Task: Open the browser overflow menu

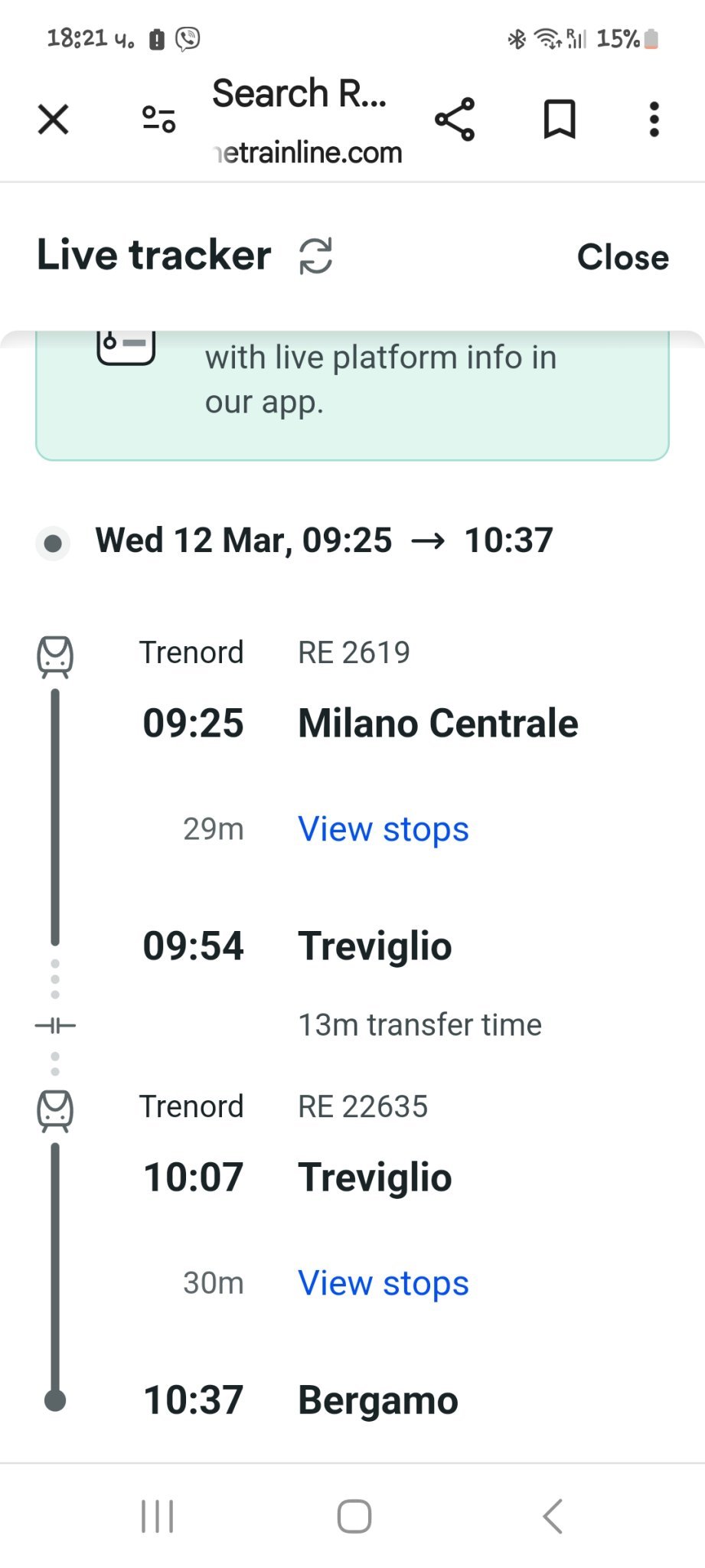Action: (x=654, y=119)
